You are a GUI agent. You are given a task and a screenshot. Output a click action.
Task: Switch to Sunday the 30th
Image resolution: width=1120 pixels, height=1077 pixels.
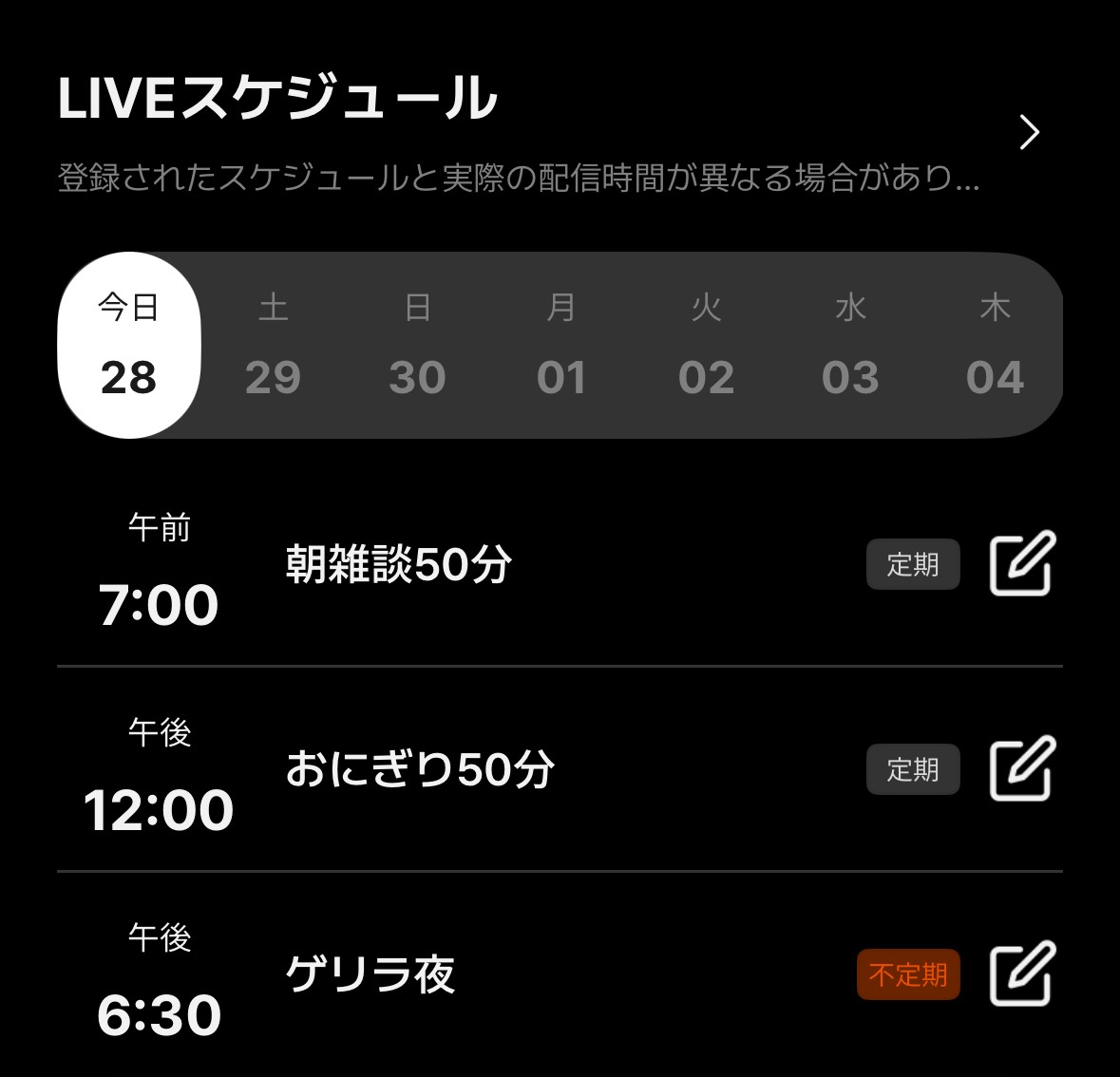click(x=417, y=346)
